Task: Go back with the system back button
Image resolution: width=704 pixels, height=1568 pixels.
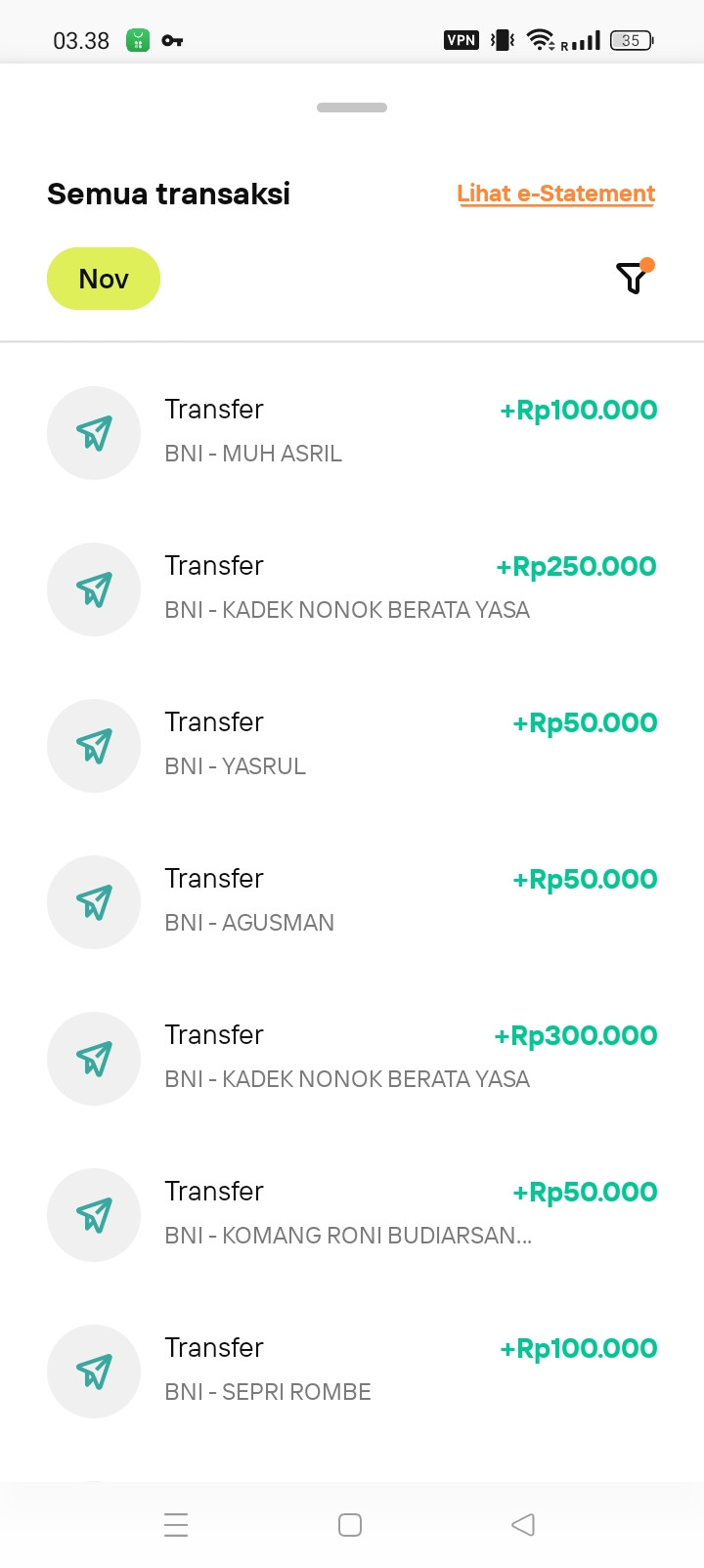Action: (x=523, y=1524)
